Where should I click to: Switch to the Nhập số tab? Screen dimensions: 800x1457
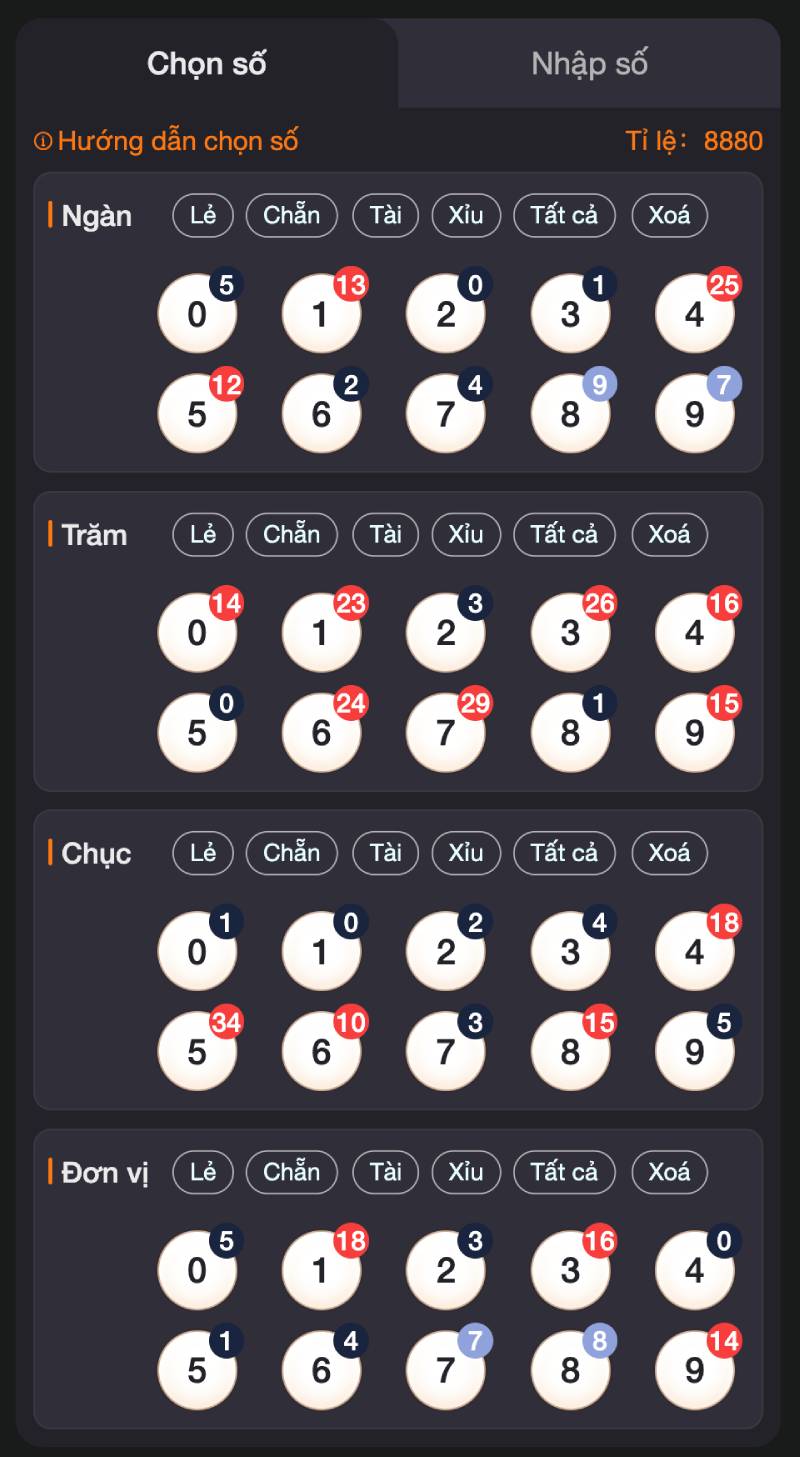589,64
